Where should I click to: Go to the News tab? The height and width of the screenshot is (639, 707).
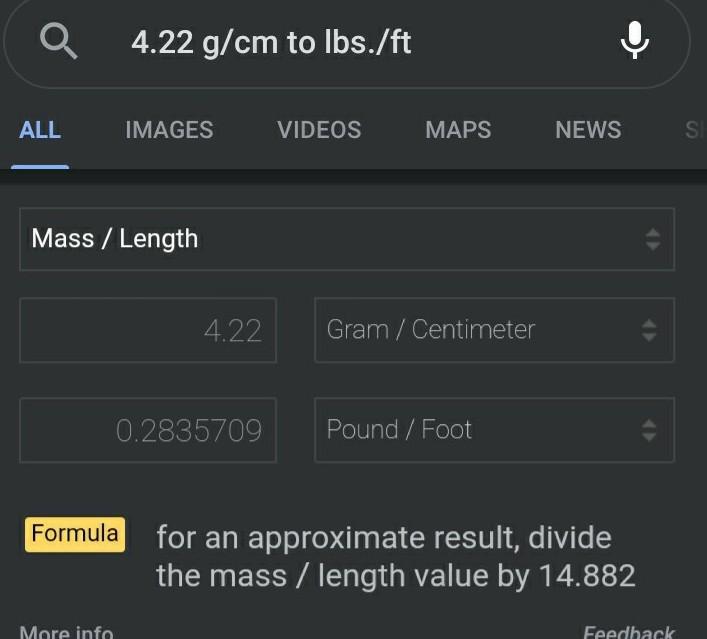coord(588,130)
